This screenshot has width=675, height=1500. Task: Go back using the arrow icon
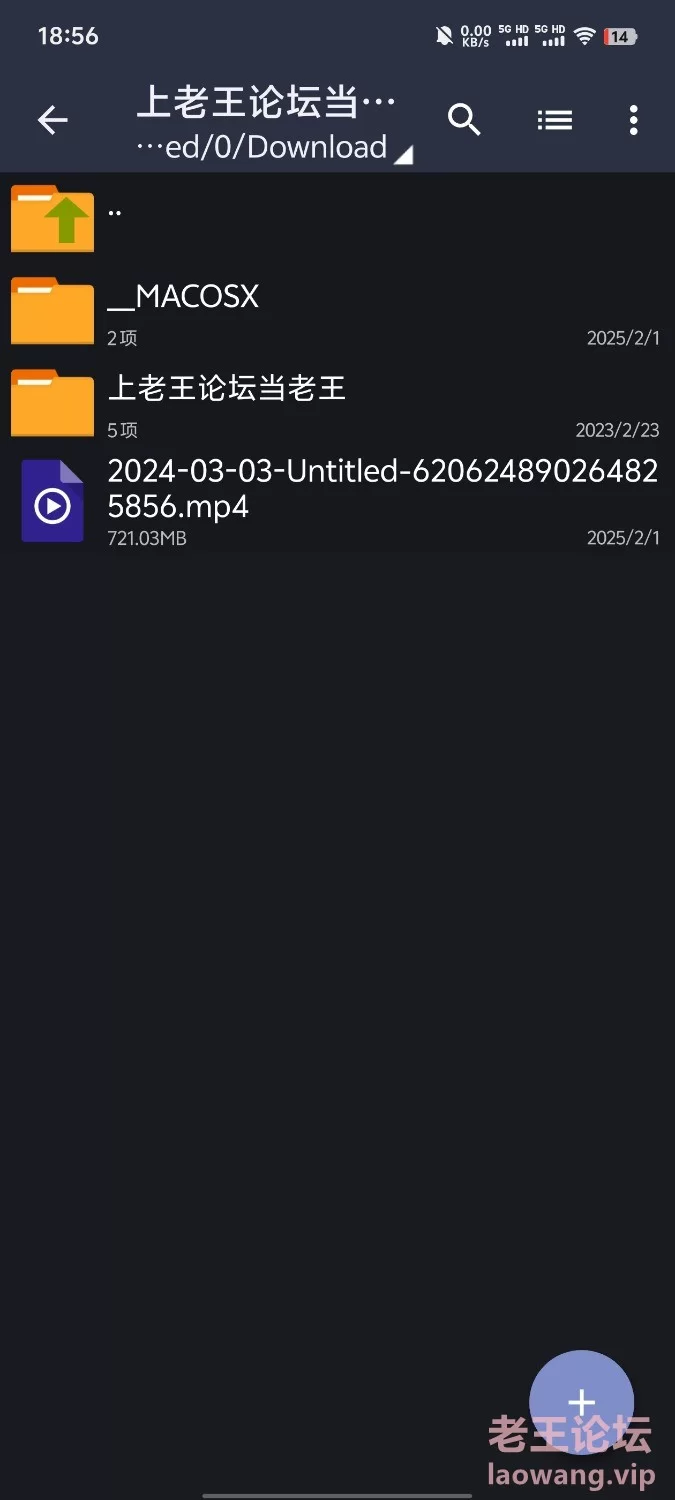(52, 121)
